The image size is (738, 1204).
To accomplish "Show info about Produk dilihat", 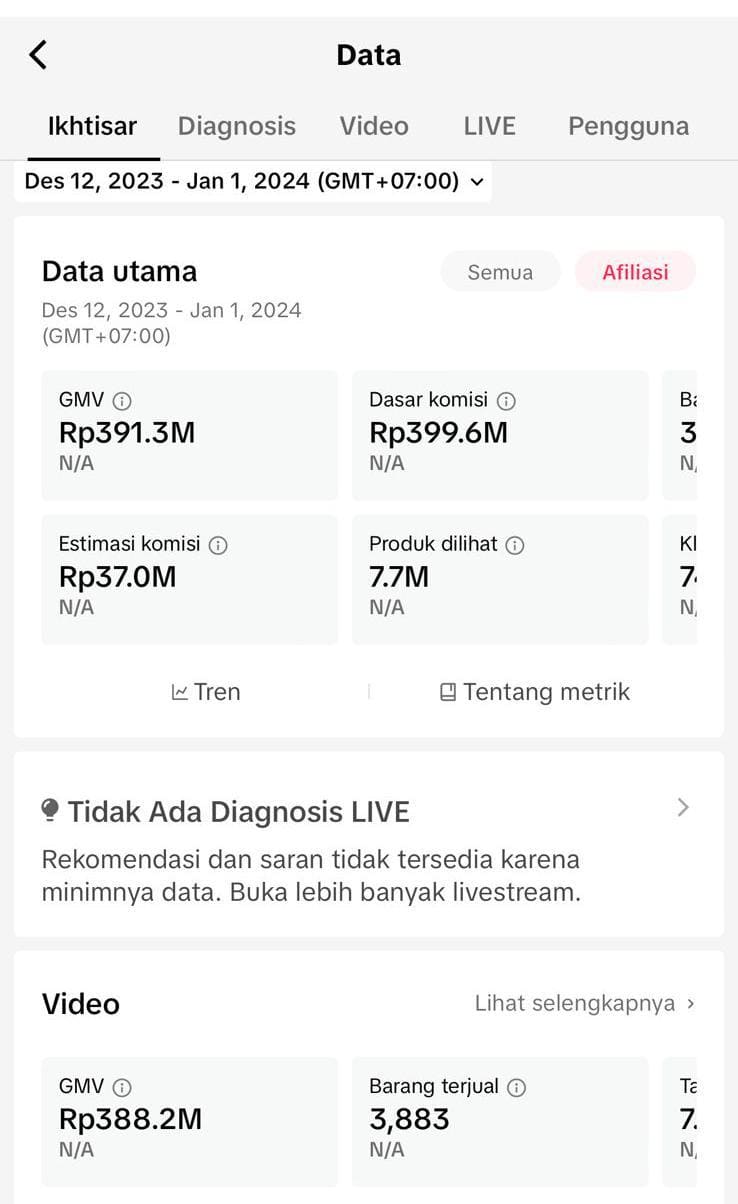I will pyautogui.click(x=515, y=545).
